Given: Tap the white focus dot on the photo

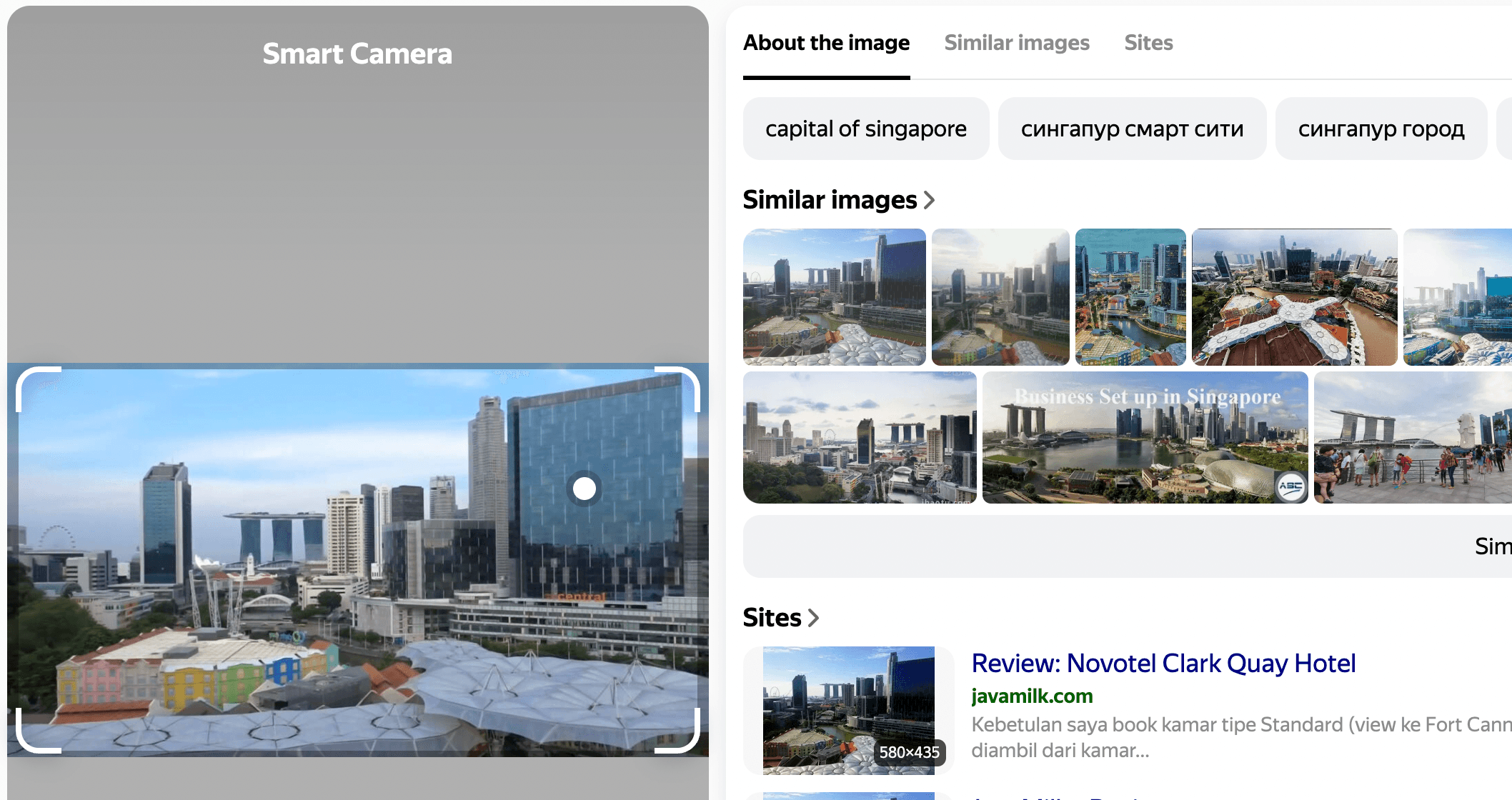Looking at the screenshot, I should (x=585, y=489).
